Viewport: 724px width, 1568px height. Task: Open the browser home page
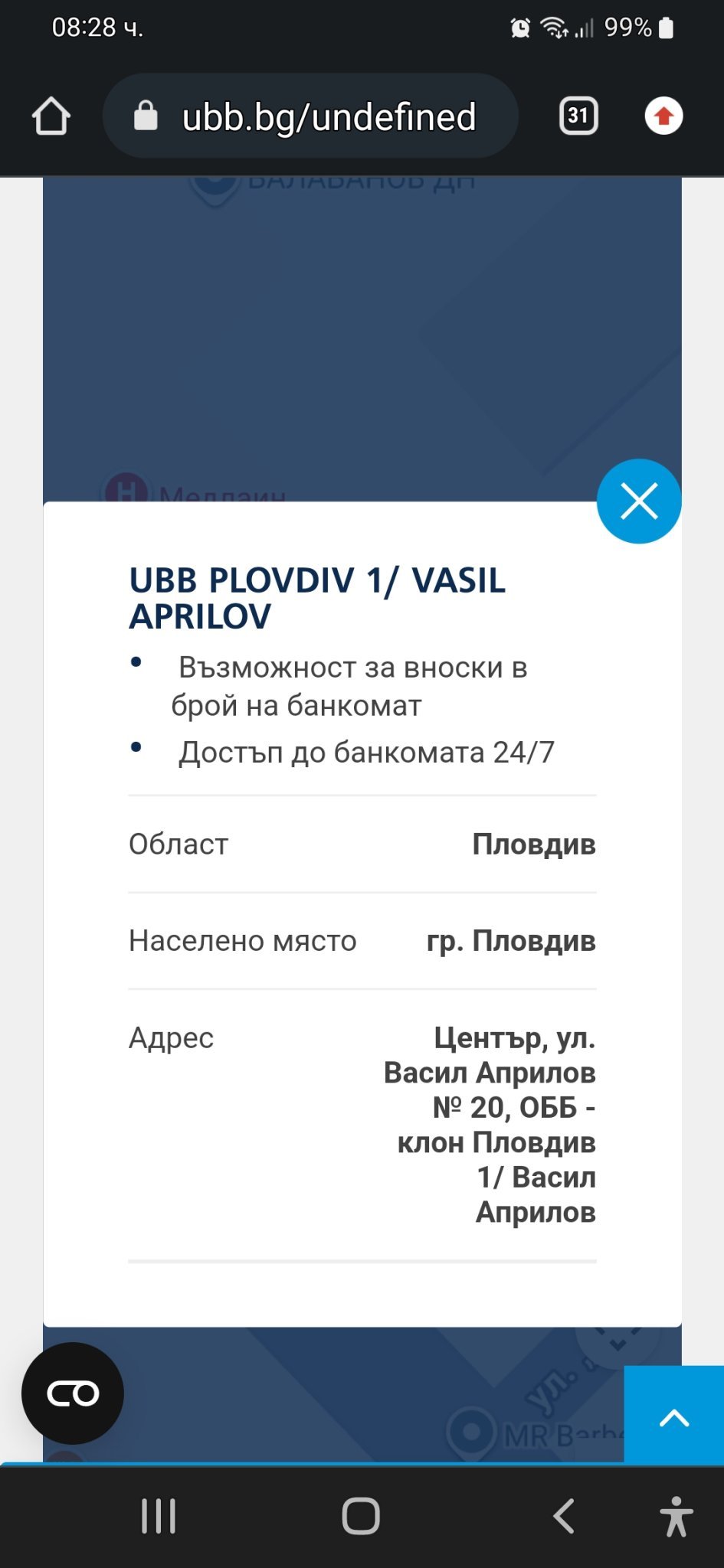(x=51, y=116)
